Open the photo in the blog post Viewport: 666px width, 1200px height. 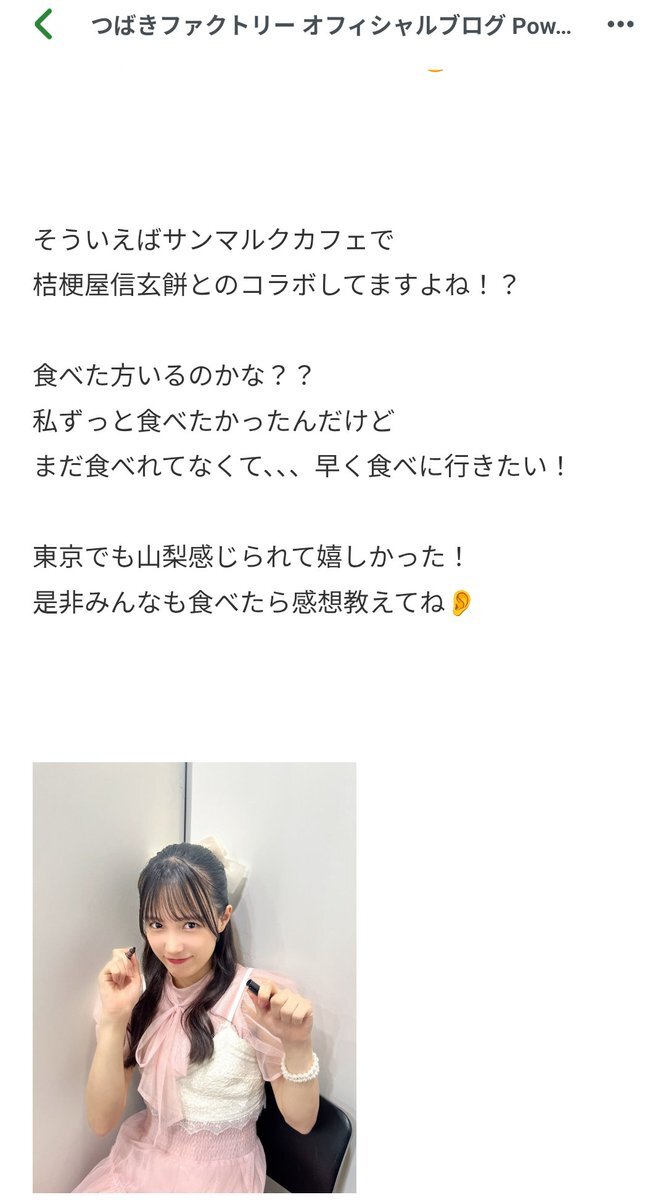pos(194,977)
